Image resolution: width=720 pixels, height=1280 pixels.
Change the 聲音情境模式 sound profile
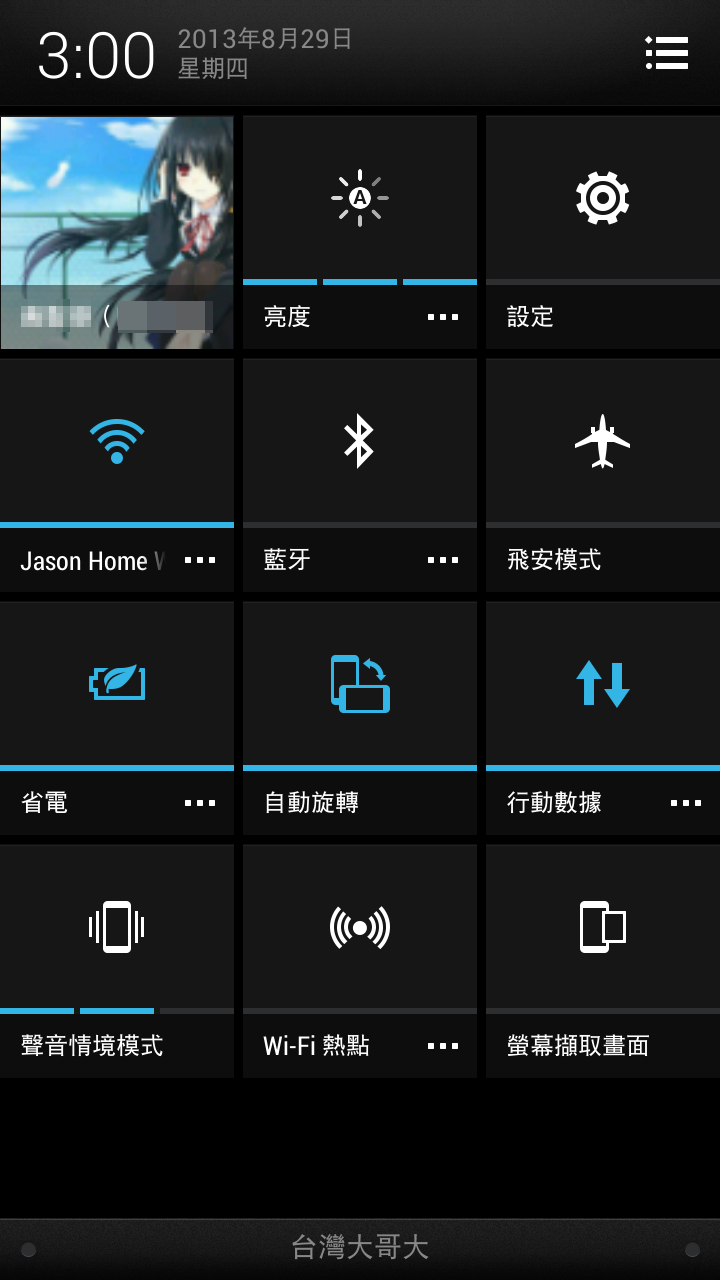117,927
